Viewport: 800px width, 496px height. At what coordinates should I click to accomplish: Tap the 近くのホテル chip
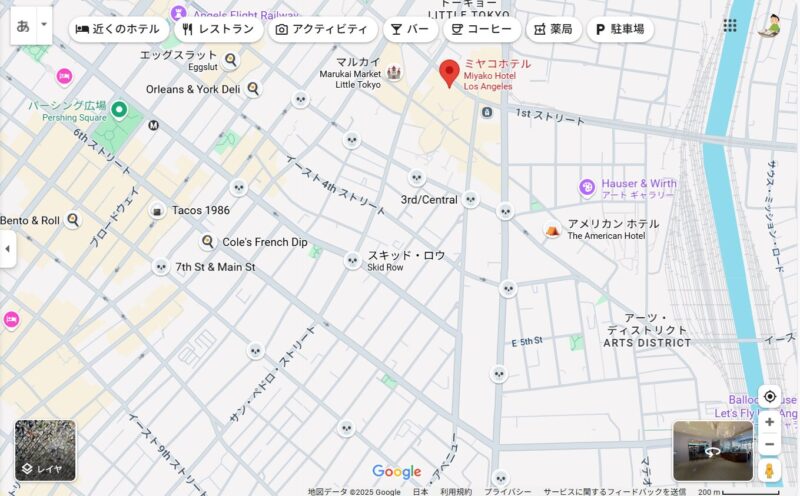point(118,29)
